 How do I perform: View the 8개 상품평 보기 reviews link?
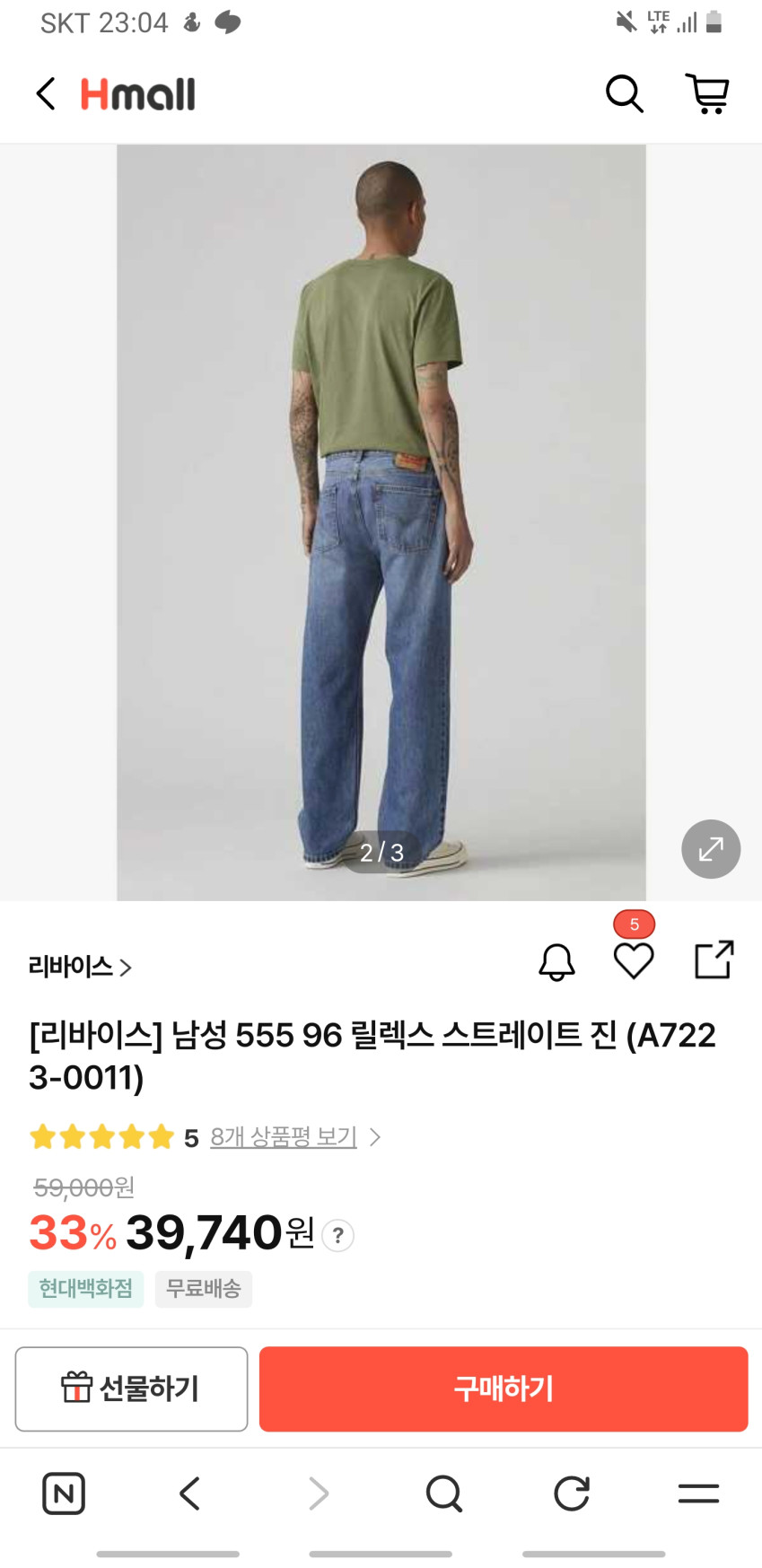coord(284,1137)
